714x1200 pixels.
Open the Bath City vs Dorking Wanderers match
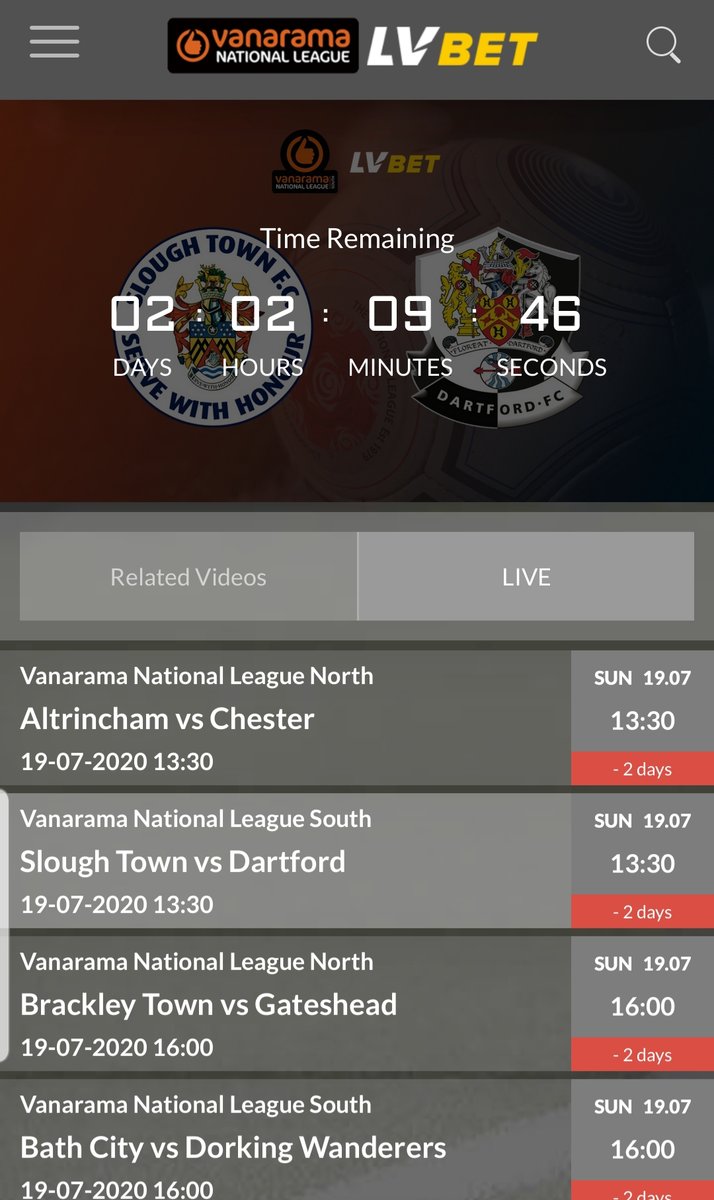click(357, 1140)
